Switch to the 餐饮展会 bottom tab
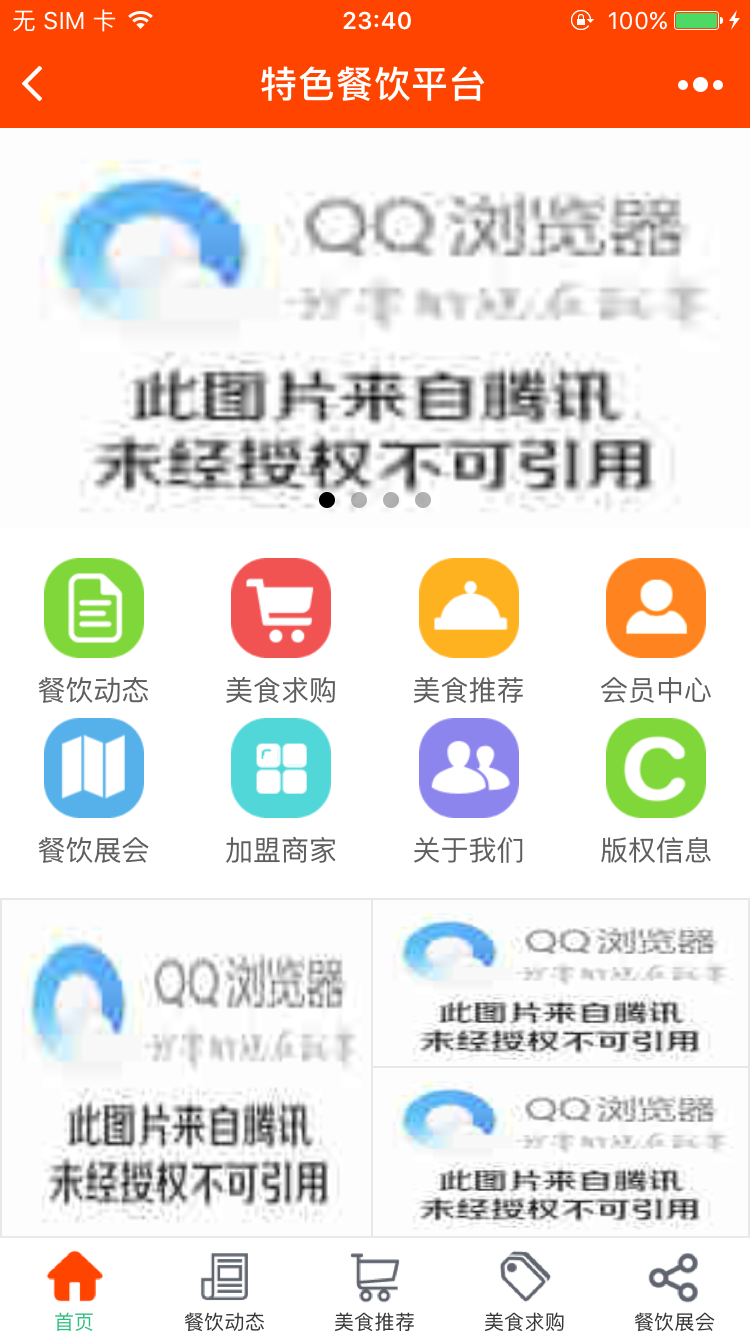 (675, 1290)
